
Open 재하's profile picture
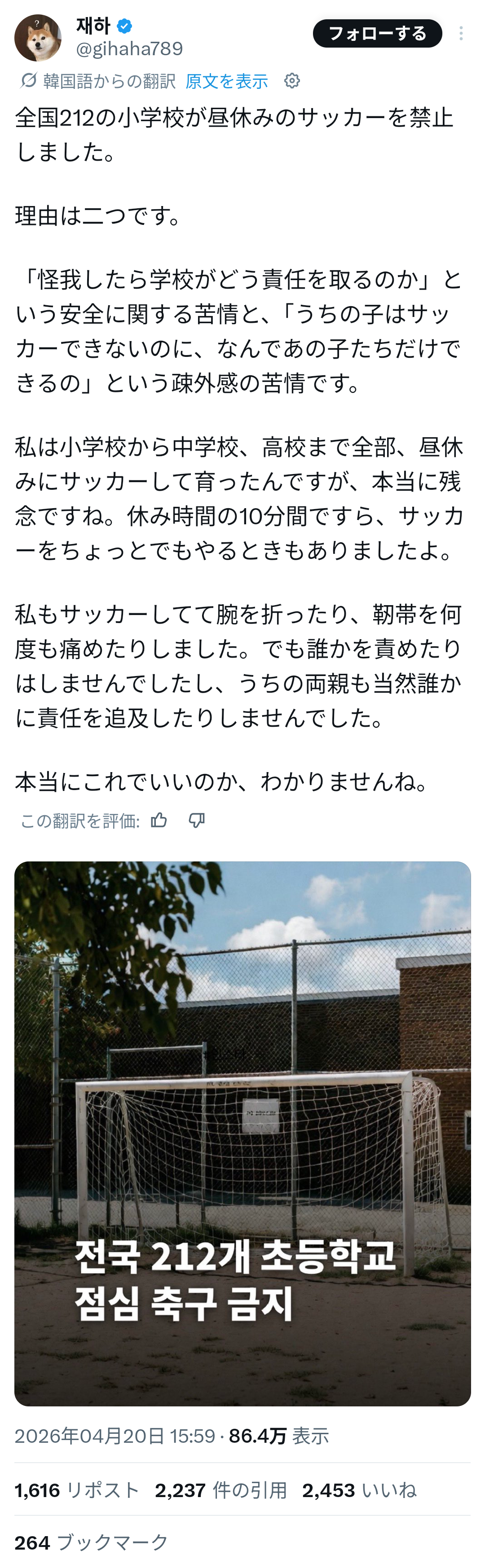38,38
